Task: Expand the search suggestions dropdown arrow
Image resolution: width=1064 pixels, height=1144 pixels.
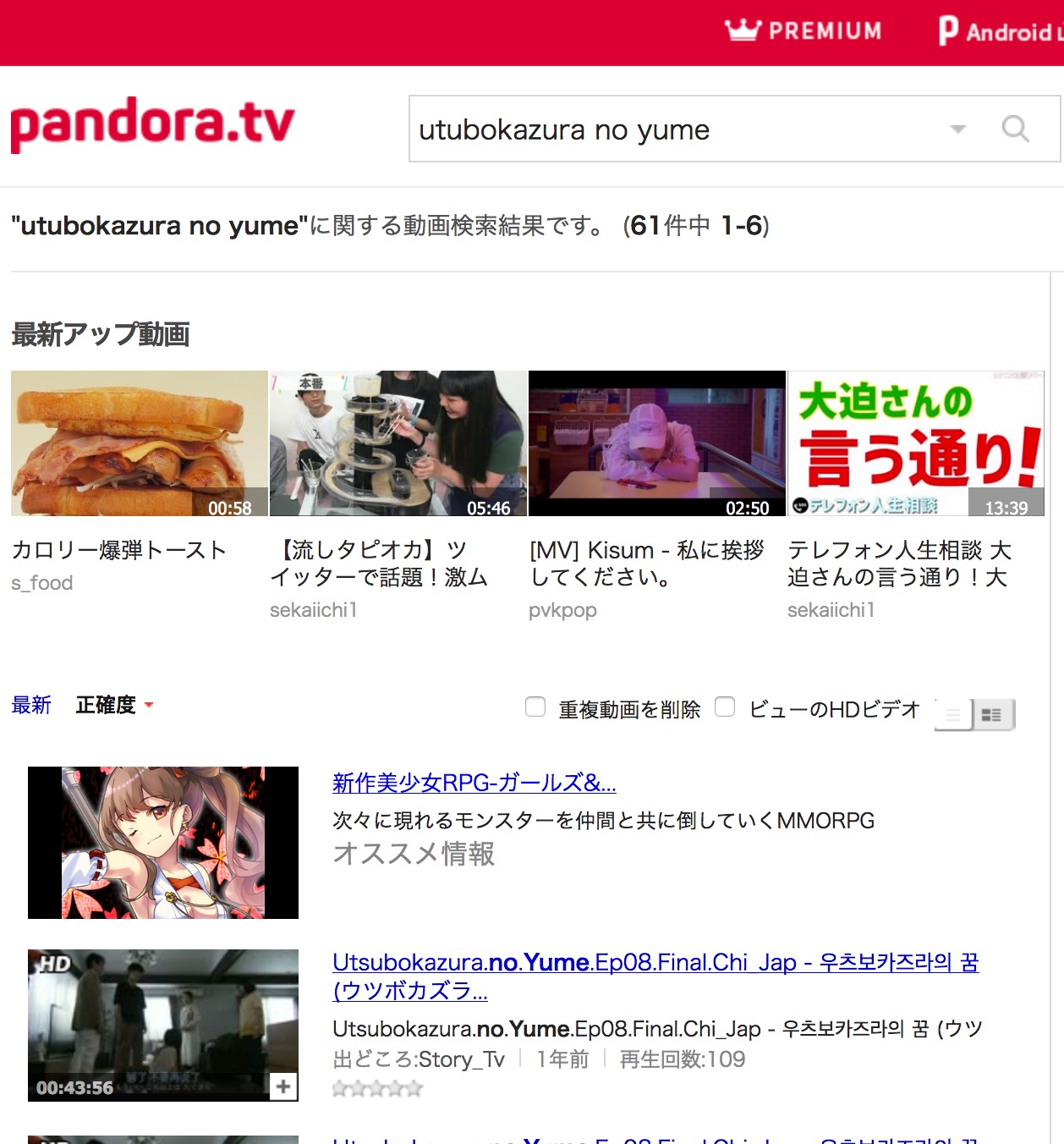Action: [x=958, y=129]
